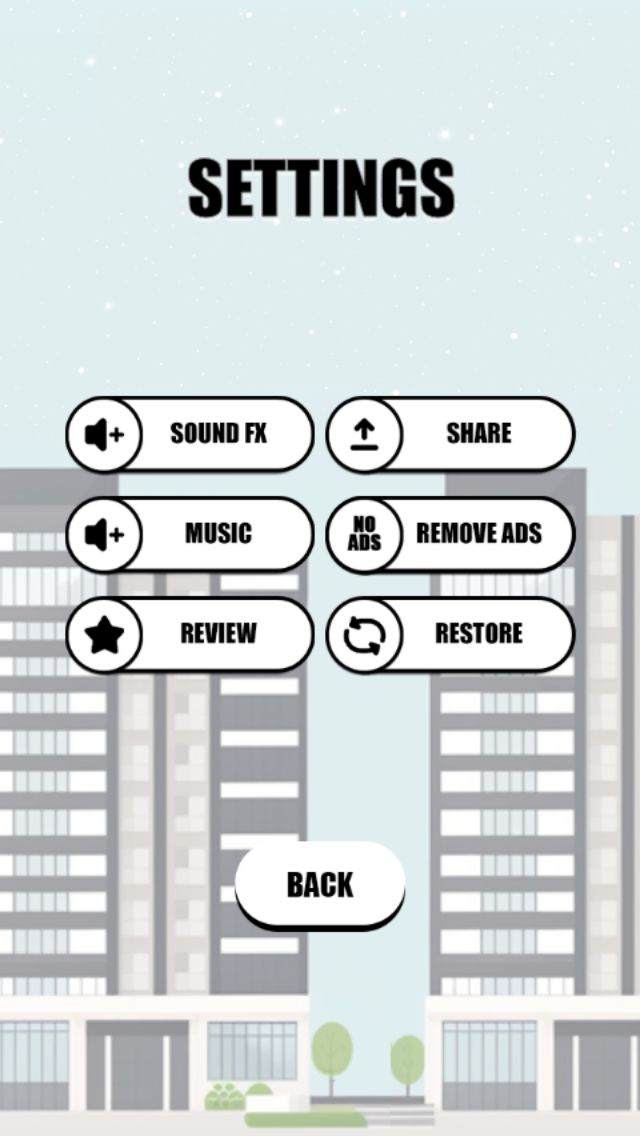Share the game
This screenshot has height=1136, width=640.
click(451, 434)
